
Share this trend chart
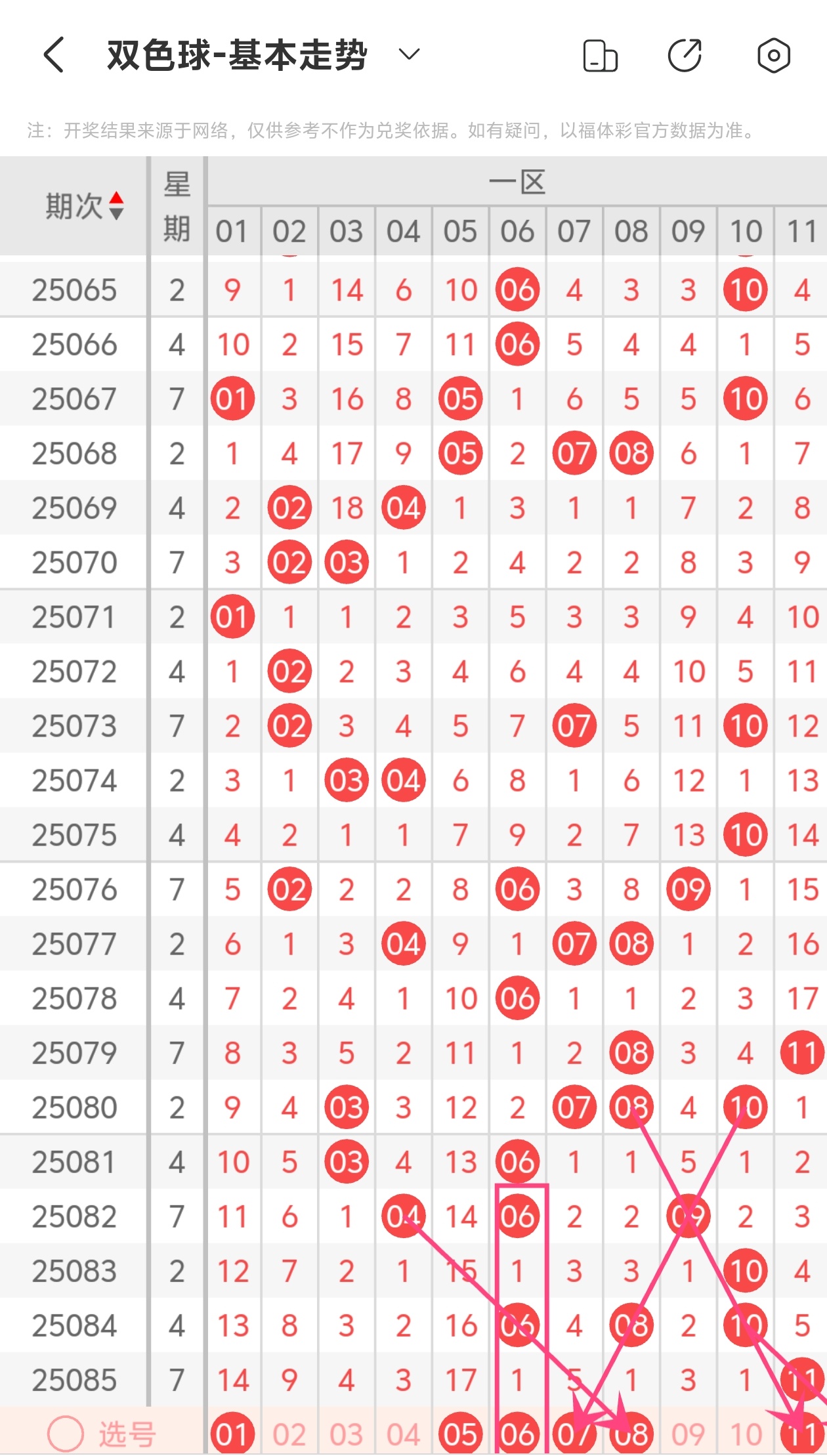click(685, 55)
